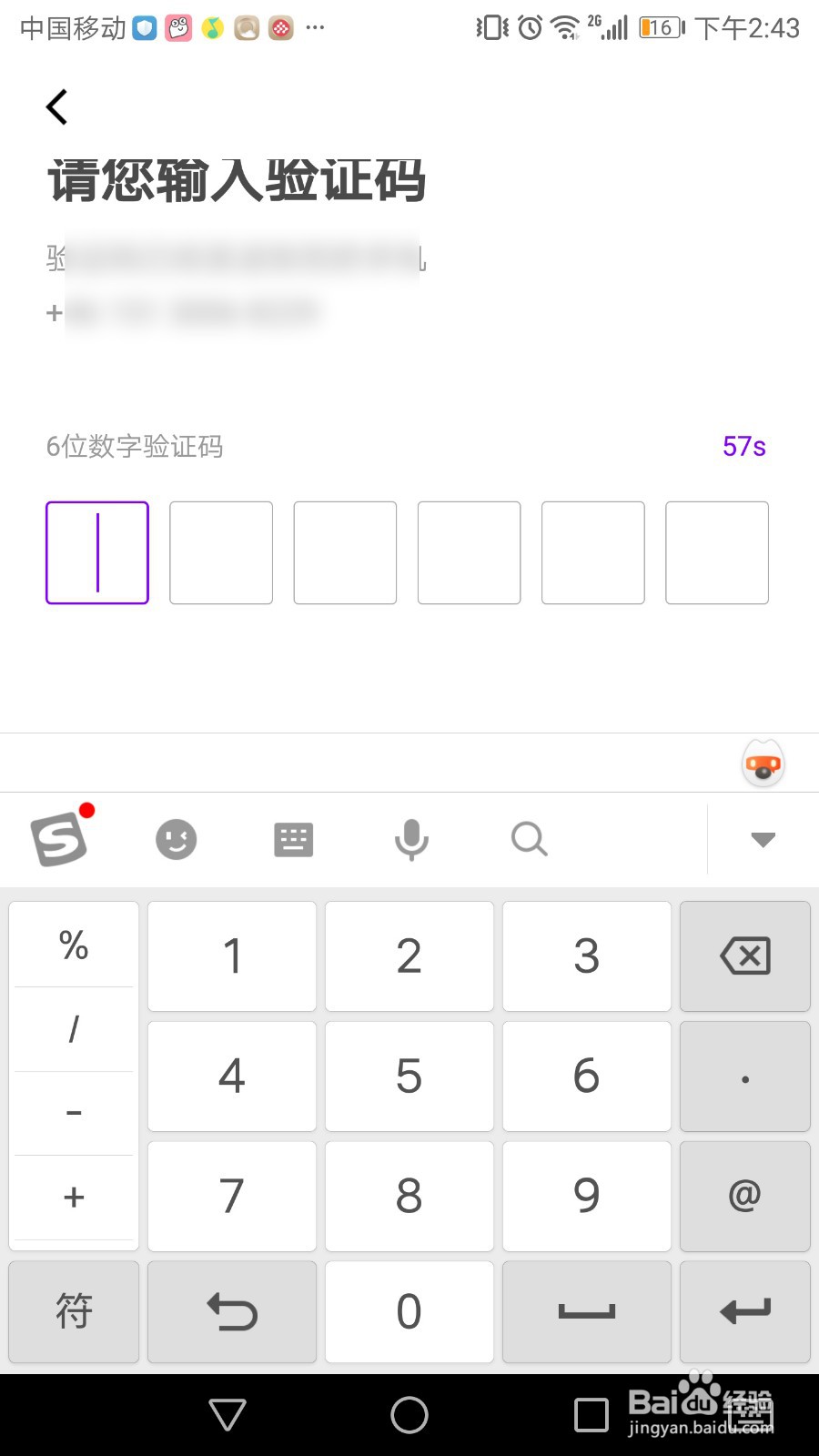Select the first verification code box
Image resolution: width=819 pixels, height=1456 pixels.
coord(96,552)
